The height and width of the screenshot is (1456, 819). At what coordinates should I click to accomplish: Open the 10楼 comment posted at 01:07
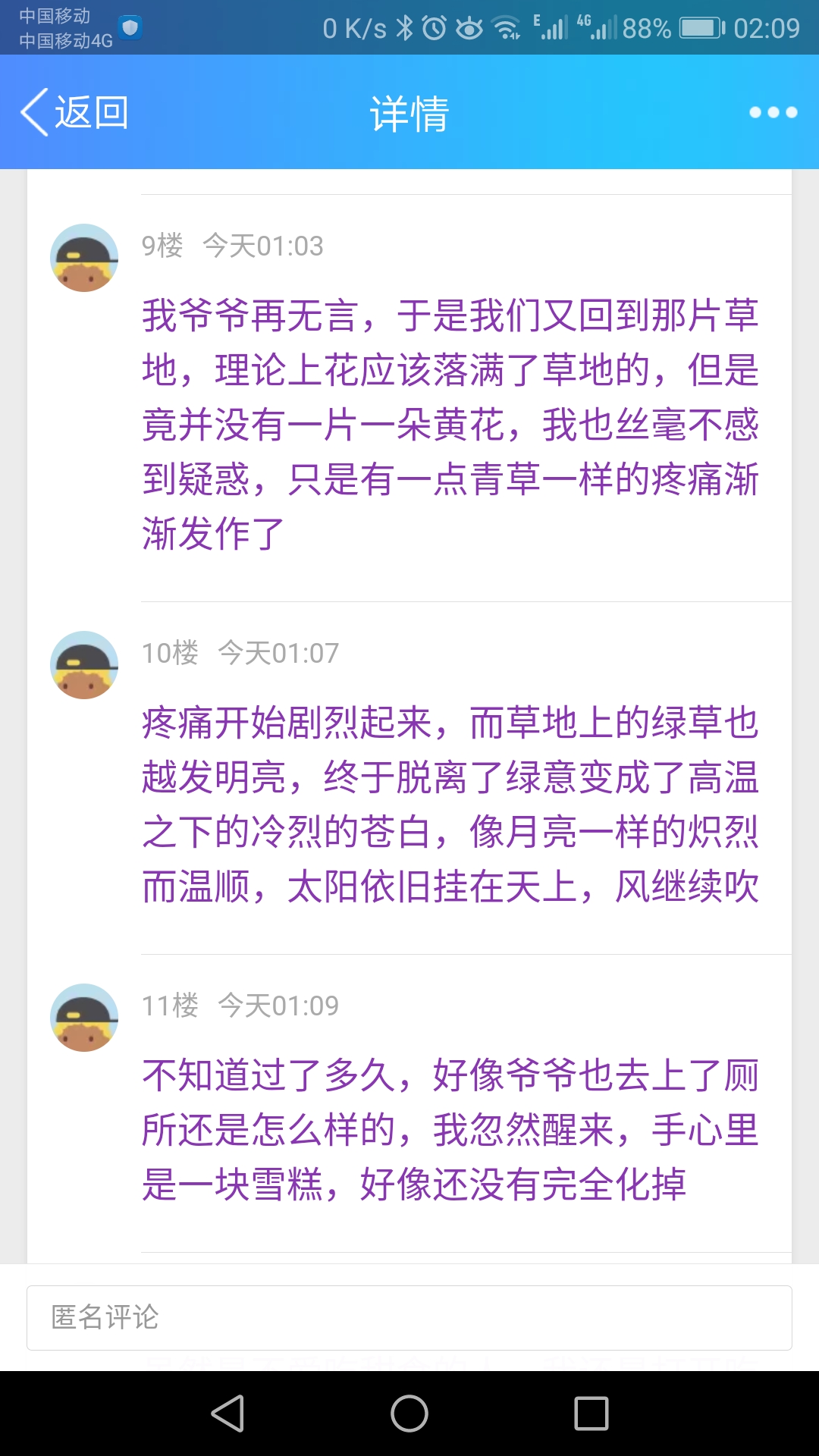[450, 804]
